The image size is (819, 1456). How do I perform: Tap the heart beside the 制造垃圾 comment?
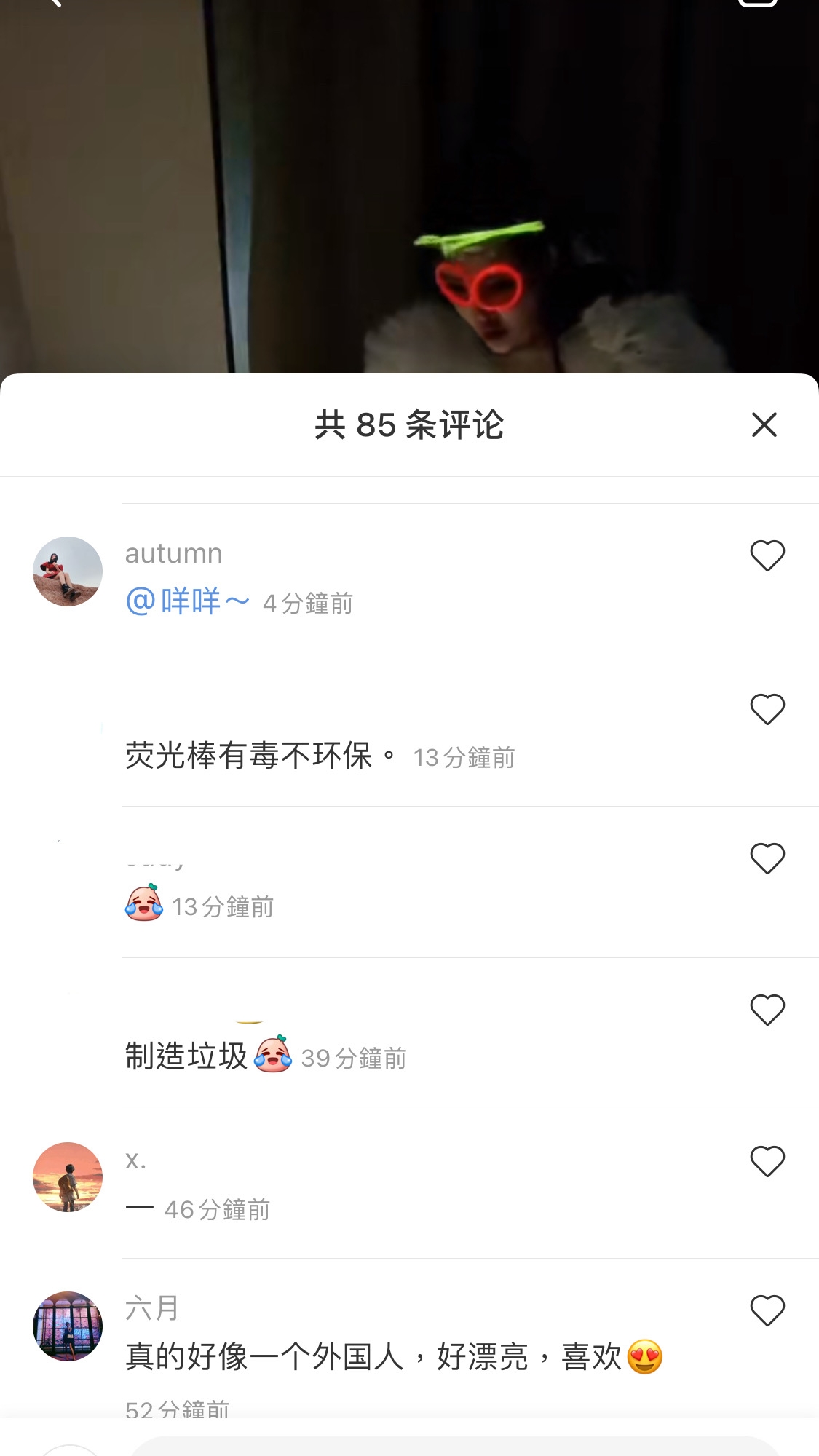[x=766, y=1011]
